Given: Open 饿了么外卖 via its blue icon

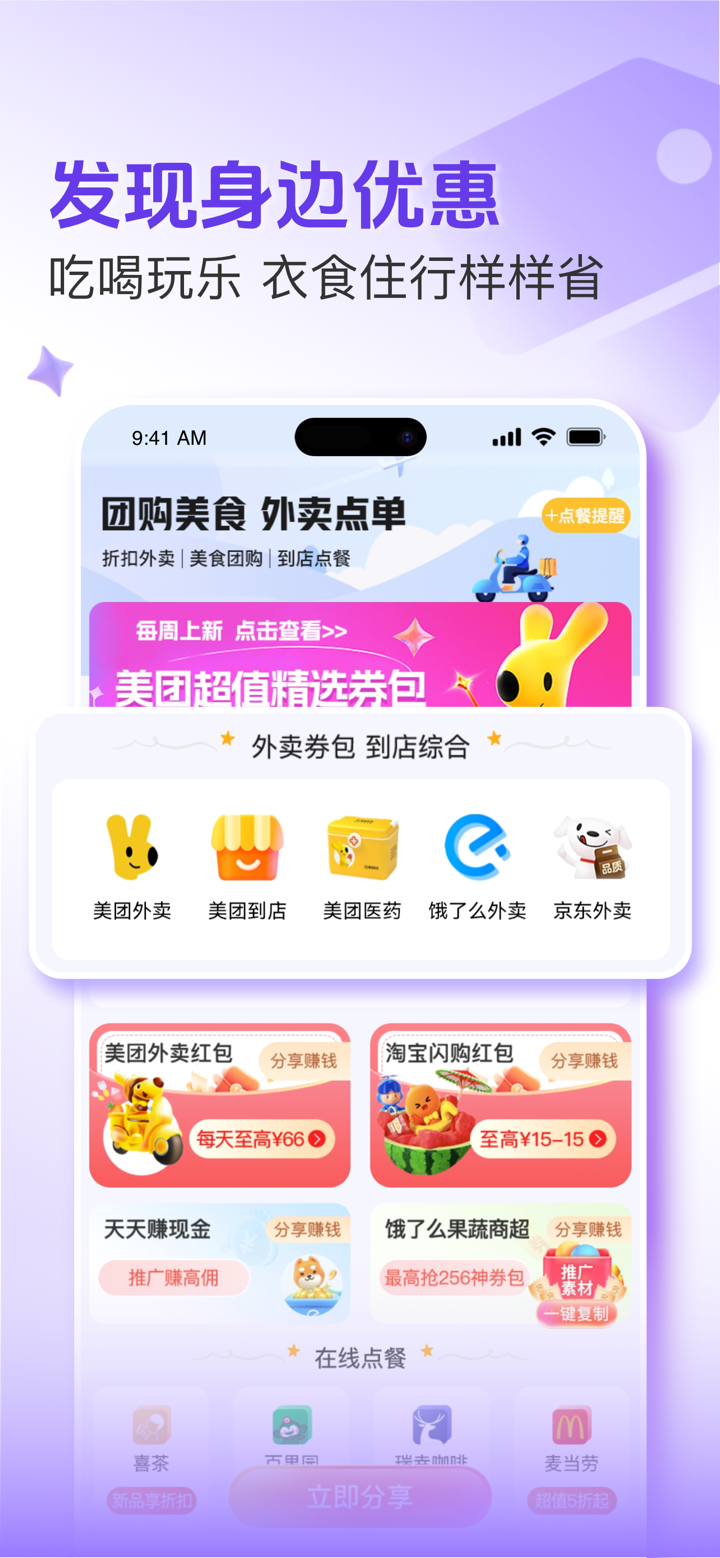Looking at the screenshot, I should 477,846.
